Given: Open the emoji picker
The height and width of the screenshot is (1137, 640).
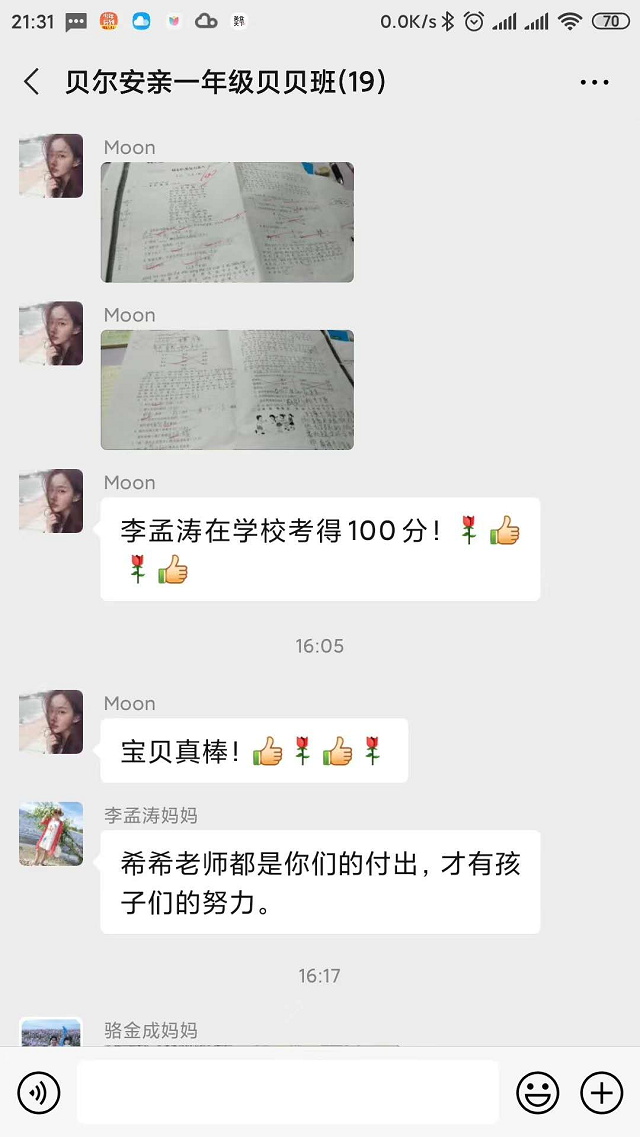Looking at the screenshot, I should coord(537,1092).
